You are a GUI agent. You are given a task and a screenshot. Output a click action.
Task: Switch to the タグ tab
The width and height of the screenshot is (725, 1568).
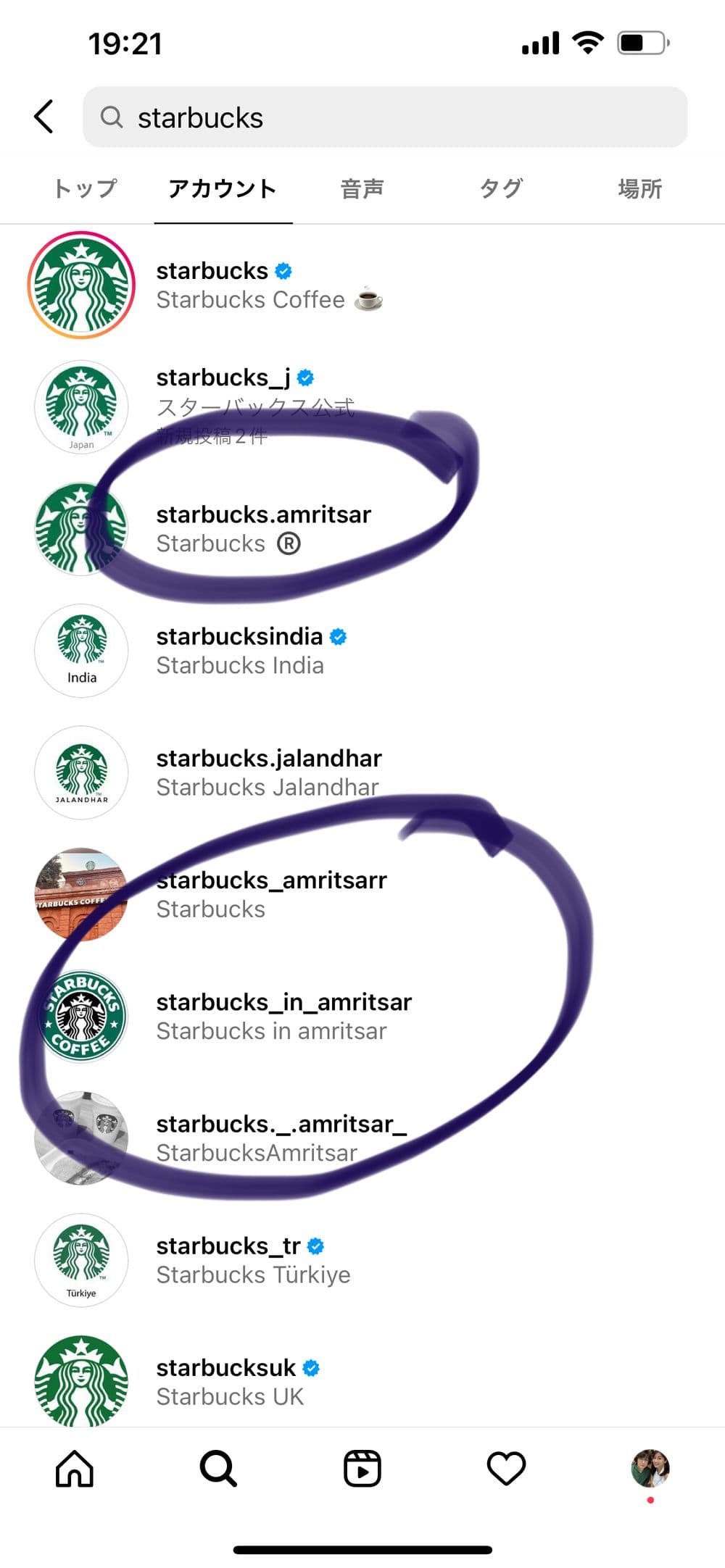click(x=500, y=189)
